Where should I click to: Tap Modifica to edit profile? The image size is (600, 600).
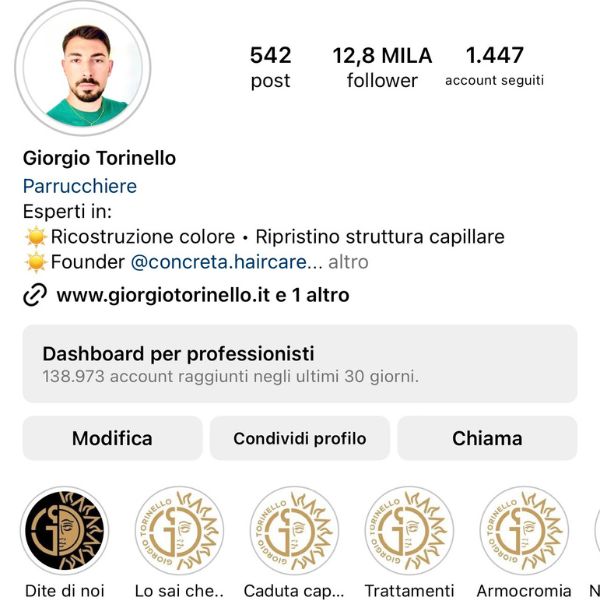(112, 438)
